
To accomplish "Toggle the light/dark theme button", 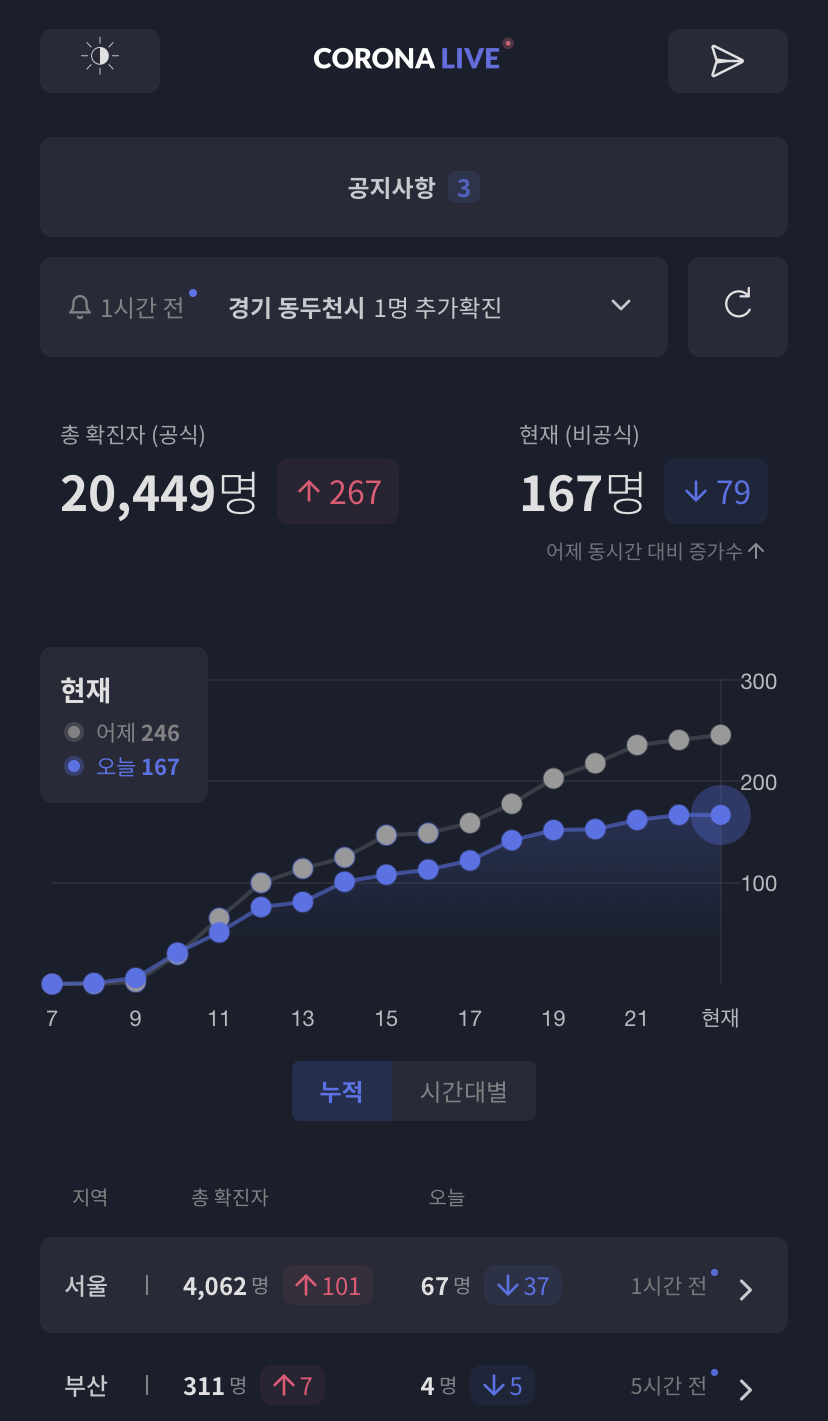I will click(x=100, y=60).
